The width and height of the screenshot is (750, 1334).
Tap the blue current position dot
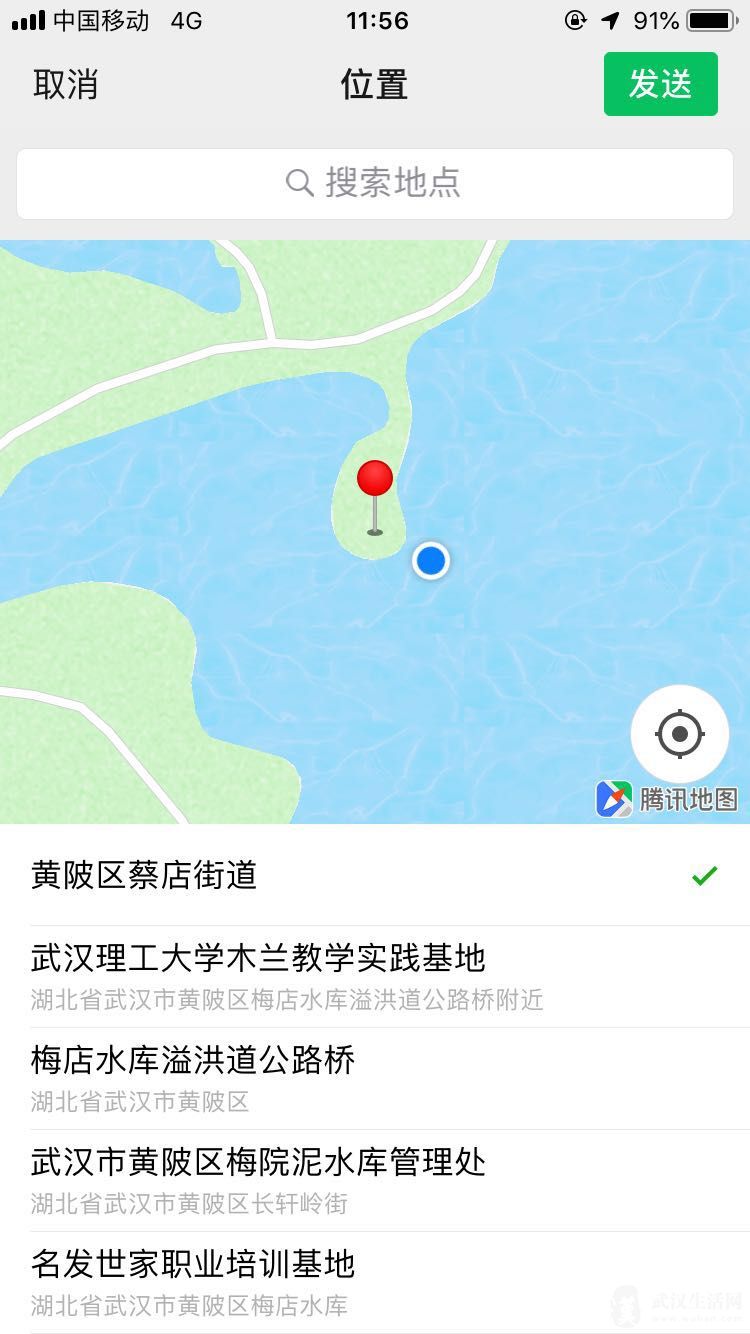430,561
